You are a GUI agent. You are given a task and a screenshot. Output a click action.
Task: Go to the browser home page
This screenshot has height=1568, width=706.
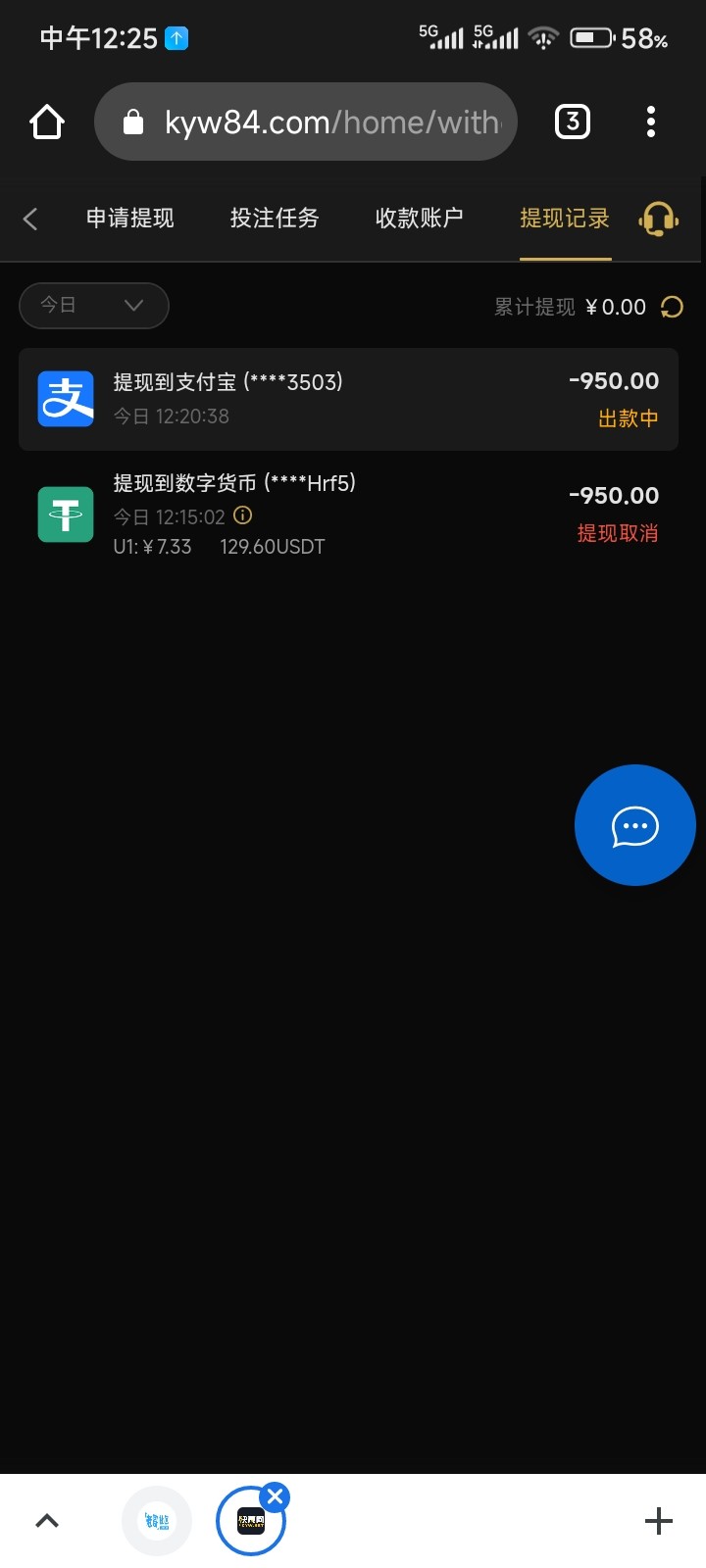point(47,122)
